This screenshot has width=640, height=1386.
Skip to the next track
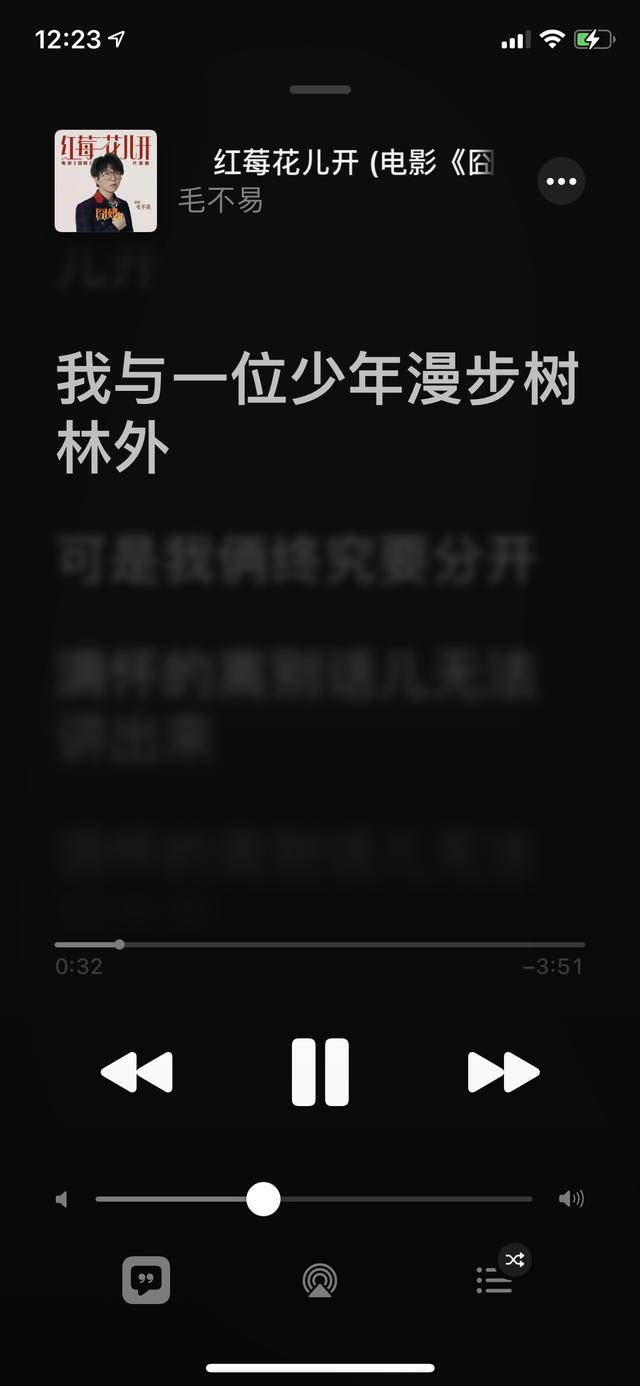tap(503, 1072)
